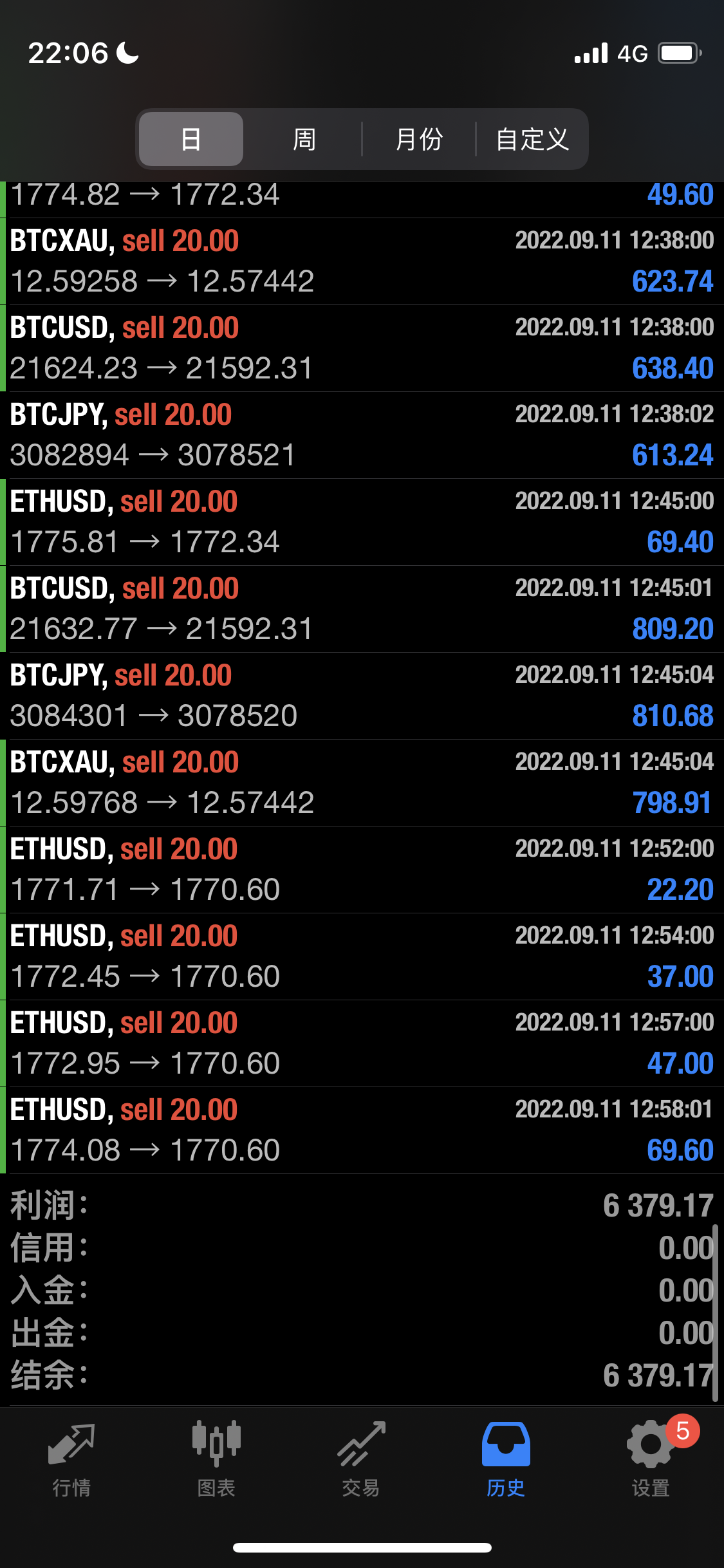Show details of BTCXAU deal with profit 798.91
The width and height of the screenshot is (724, 1568).
[362, 783]
